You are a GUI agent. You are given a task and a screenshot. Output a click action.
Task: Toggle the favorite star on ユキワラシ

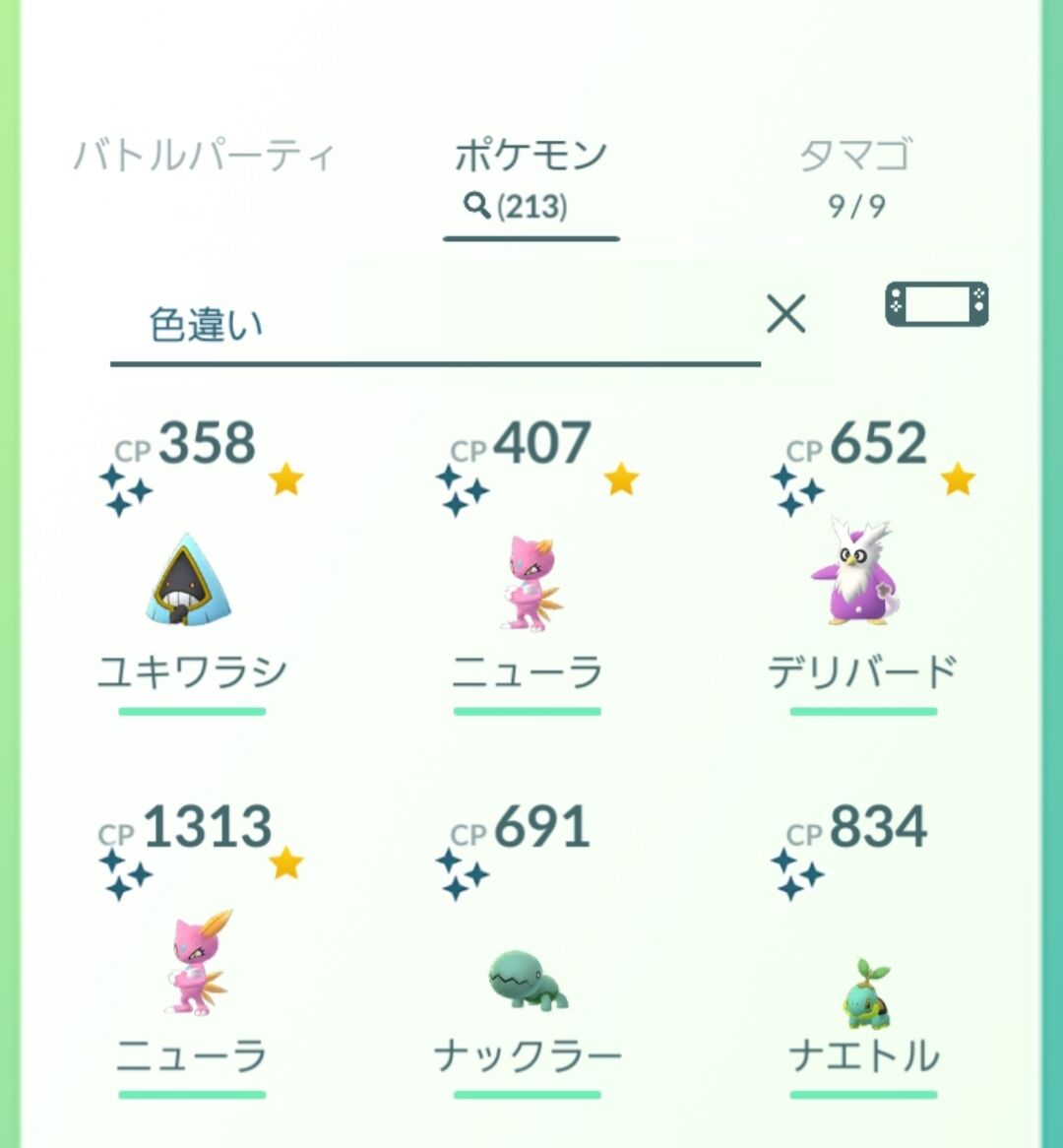pos(286,476)
